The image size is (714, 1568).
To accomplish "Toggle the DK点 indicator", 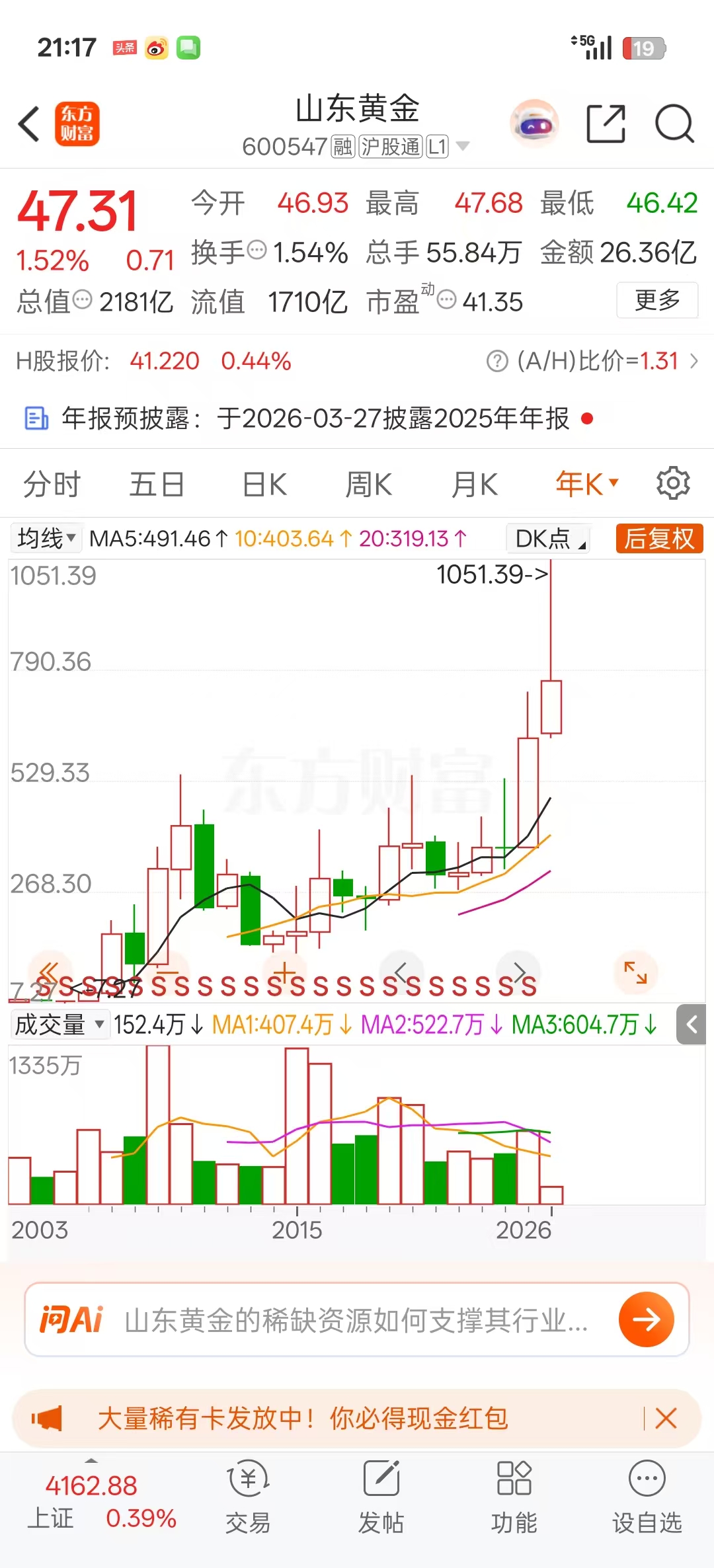I will point(549,539).
